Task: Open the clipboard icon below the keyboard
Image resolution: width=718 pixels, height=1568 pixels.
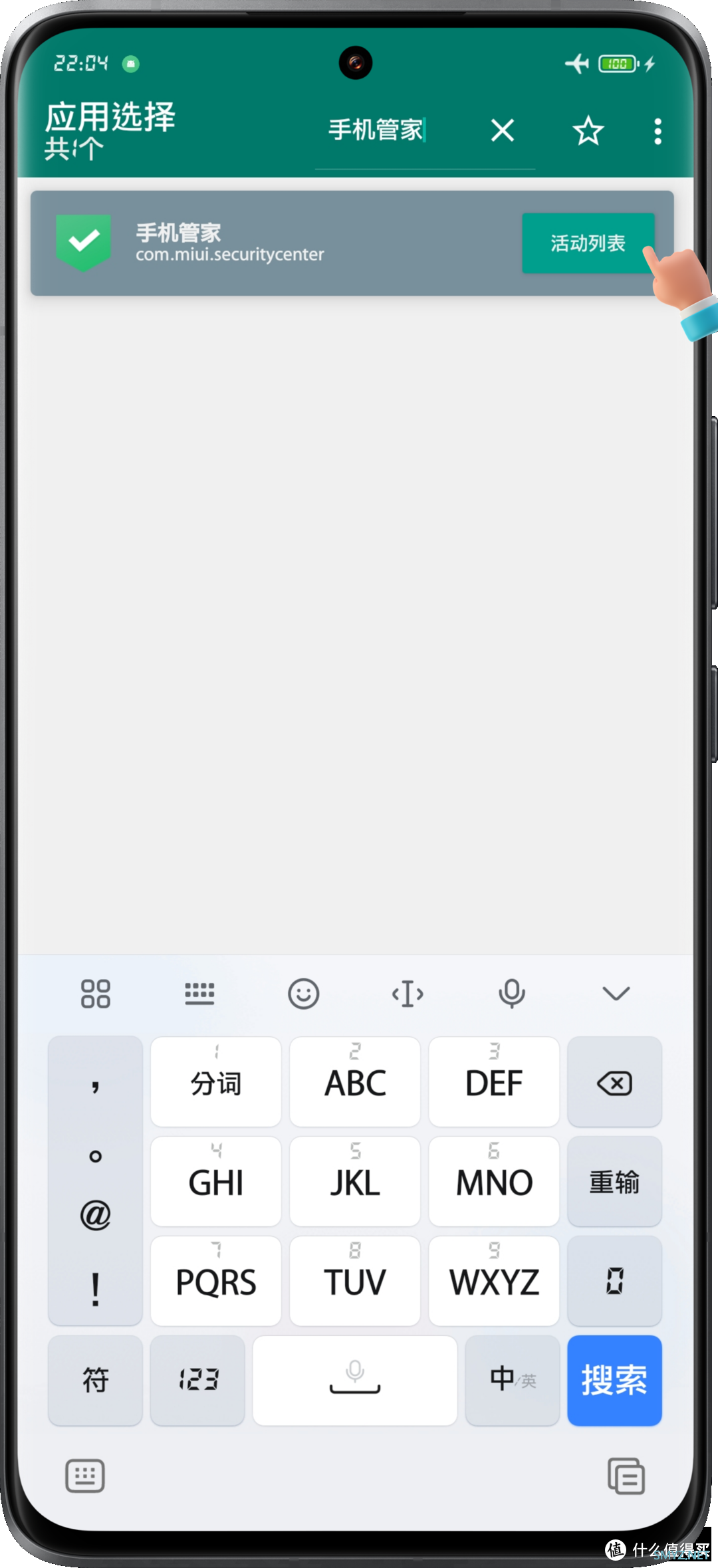Action: point(626,1476)
